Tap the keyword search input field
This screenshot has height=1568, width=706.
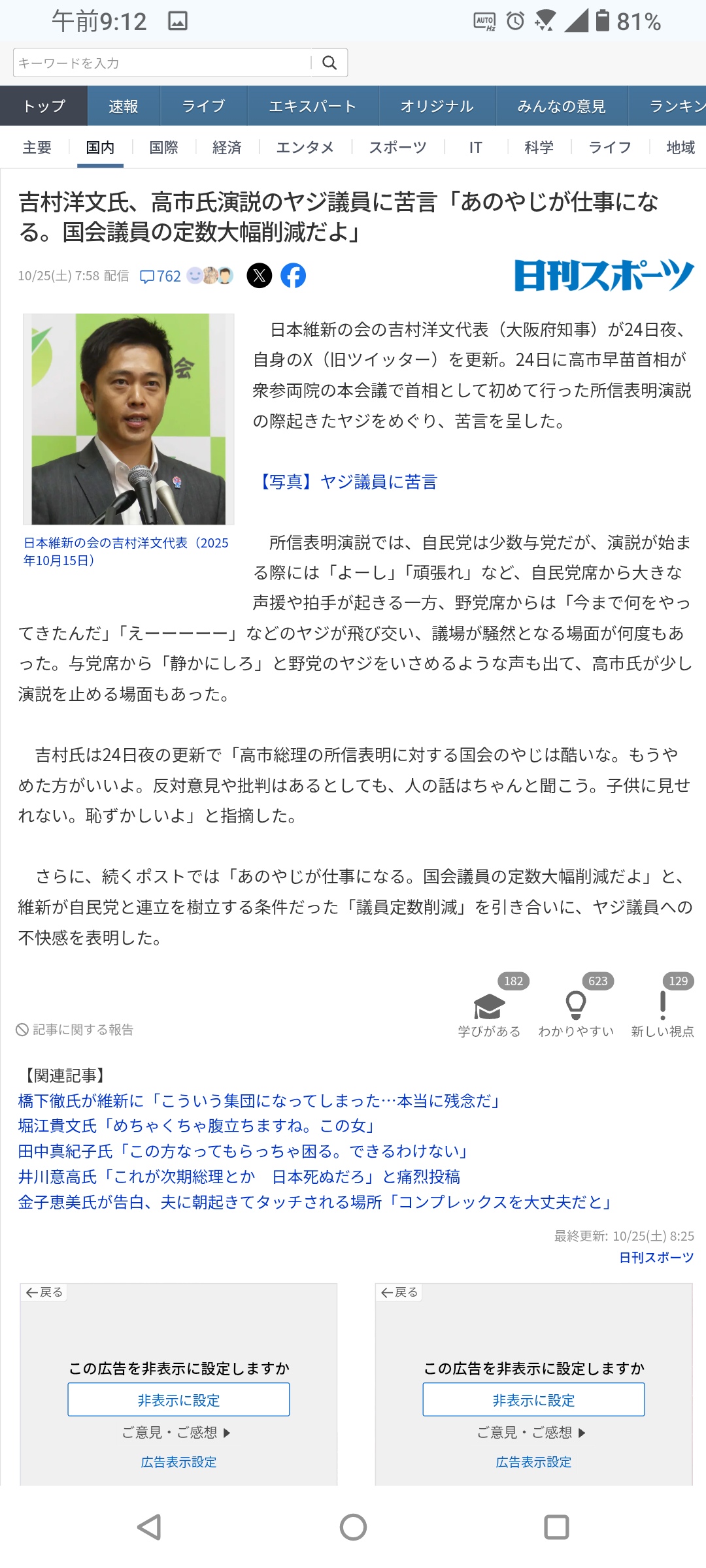pyautogui.click(x=163, y=63)
